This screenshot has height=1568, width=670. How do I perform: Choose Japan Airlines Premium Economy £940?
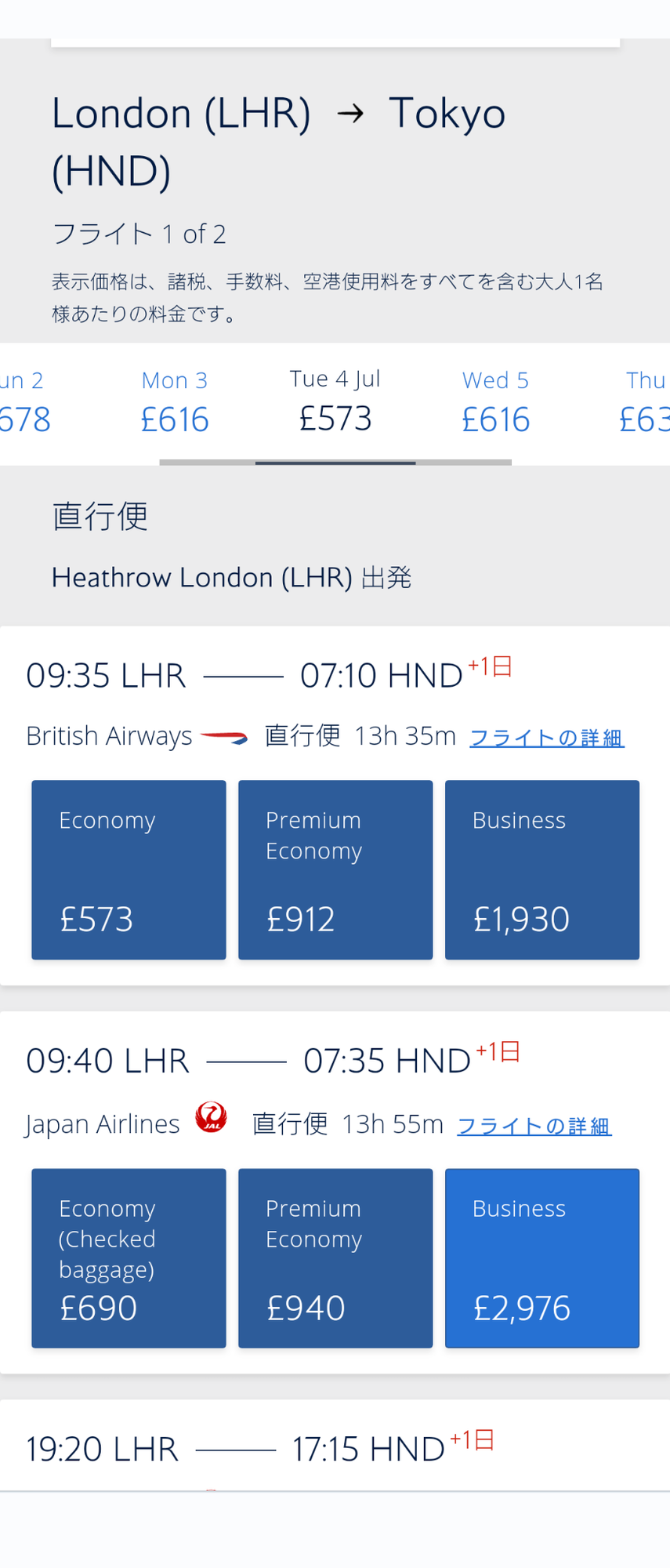pos(335,1258)
